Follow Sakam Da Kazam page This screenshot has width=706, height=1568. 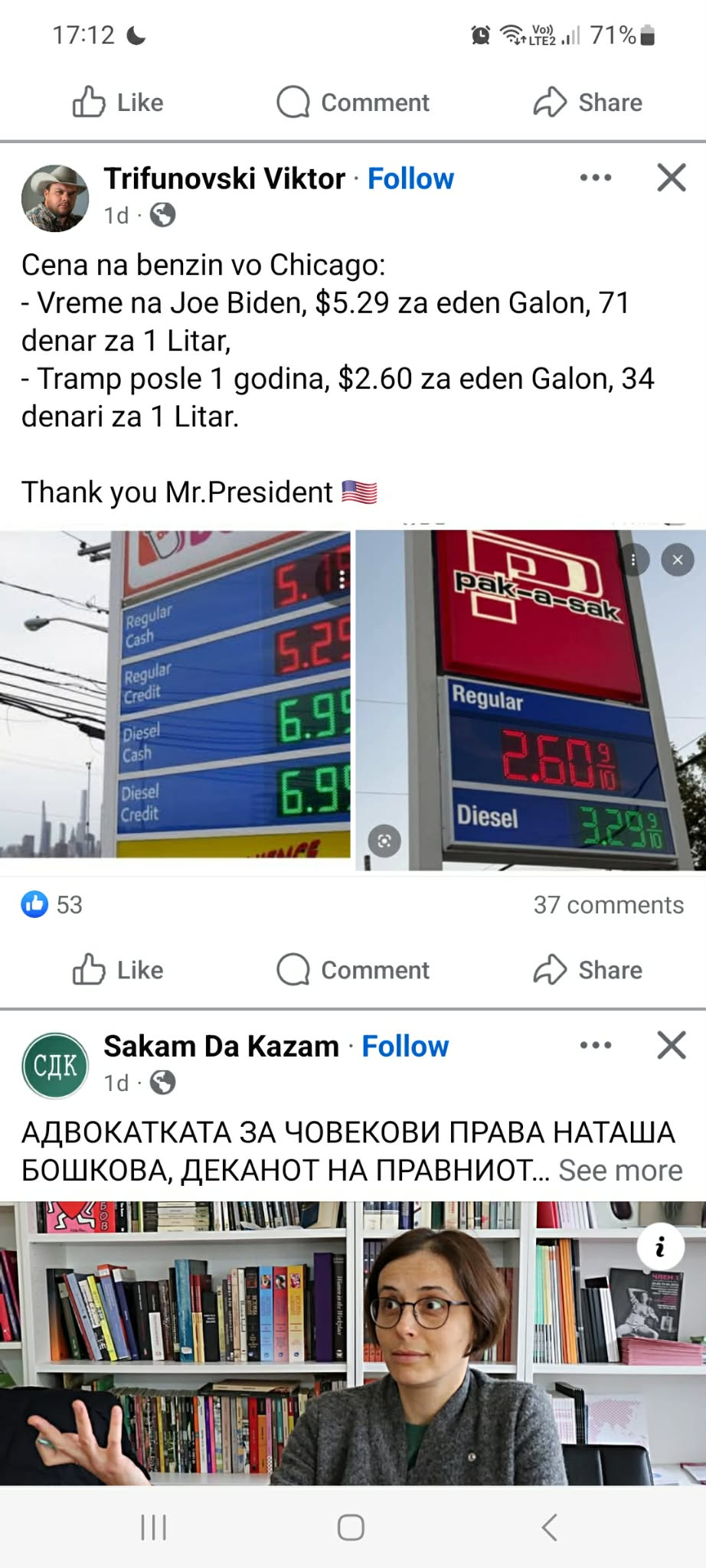coord(405,1046)
